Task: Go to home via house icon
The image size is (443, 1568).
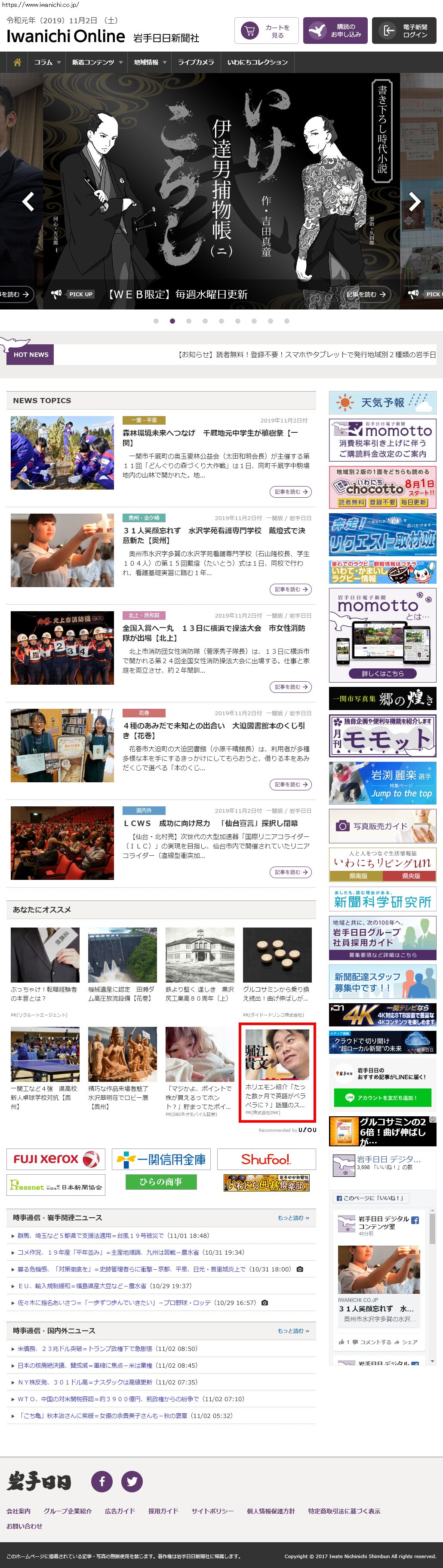Action: tap(17, 62)
